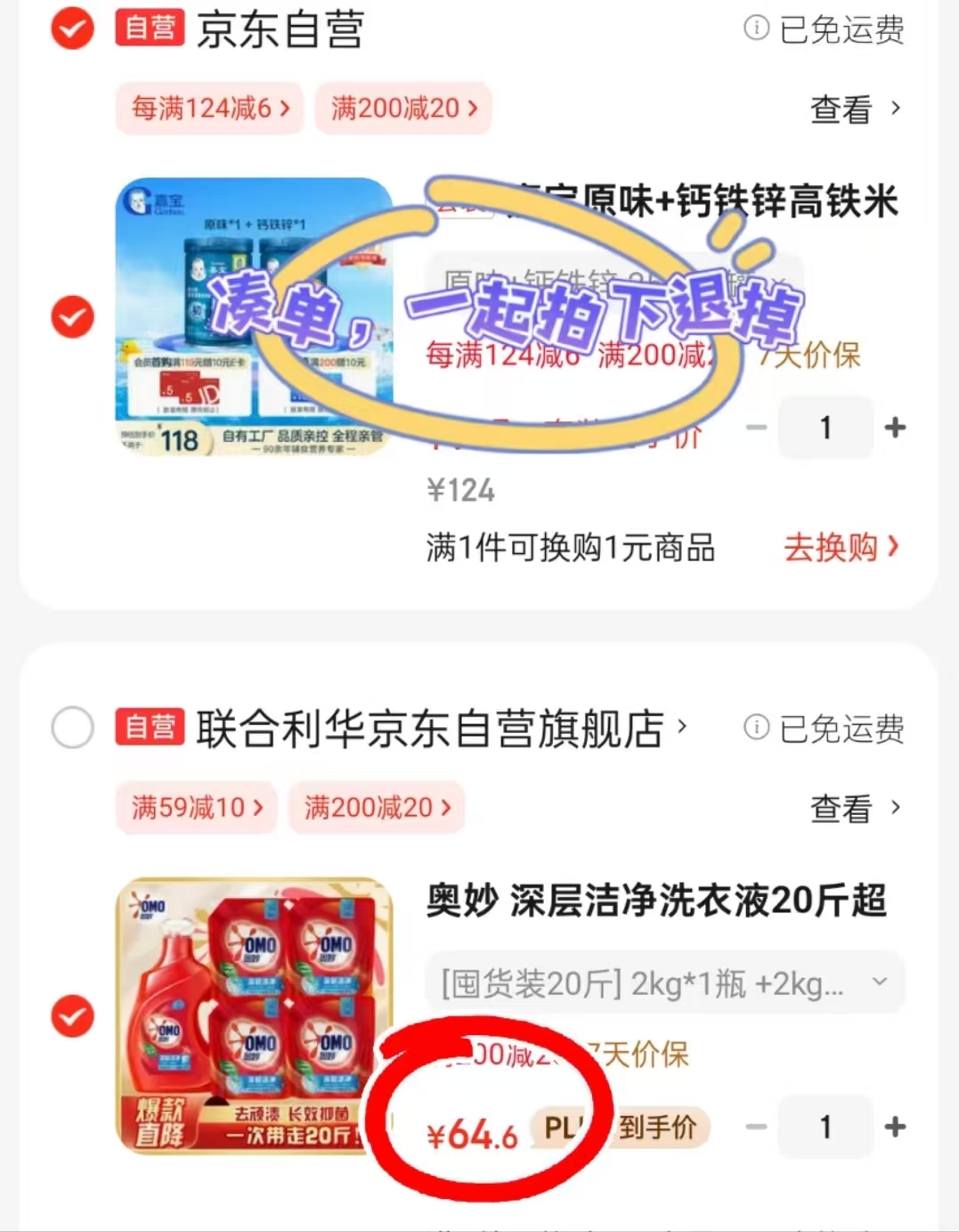The height and width of the screenshot is (1232, 959).
Task: Uncheck the 京东自营 store selection circle
Action: coord(71,29)
